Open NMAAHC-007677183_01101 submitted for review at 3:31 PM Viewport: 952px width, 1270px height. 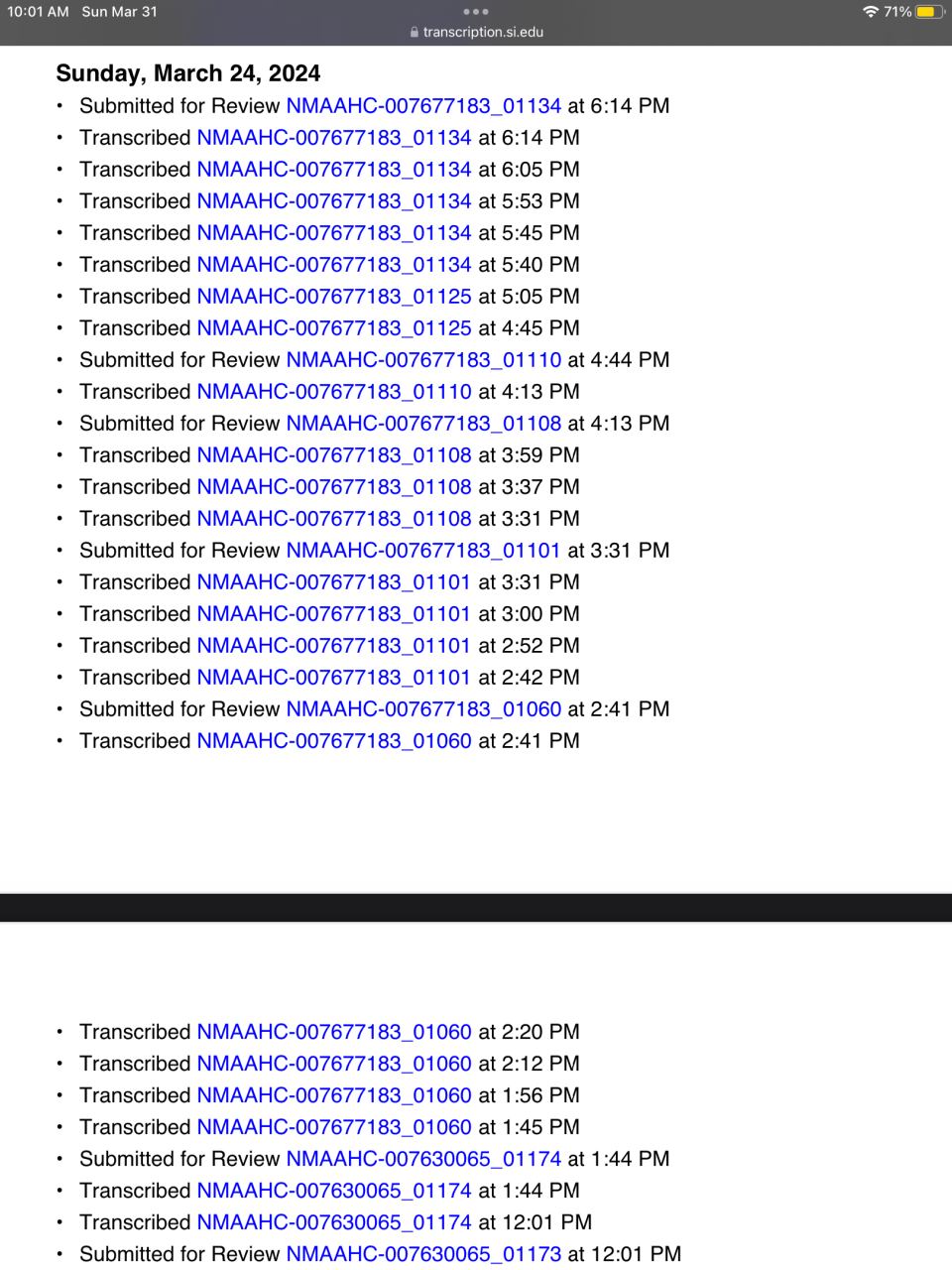coord(423,551)
